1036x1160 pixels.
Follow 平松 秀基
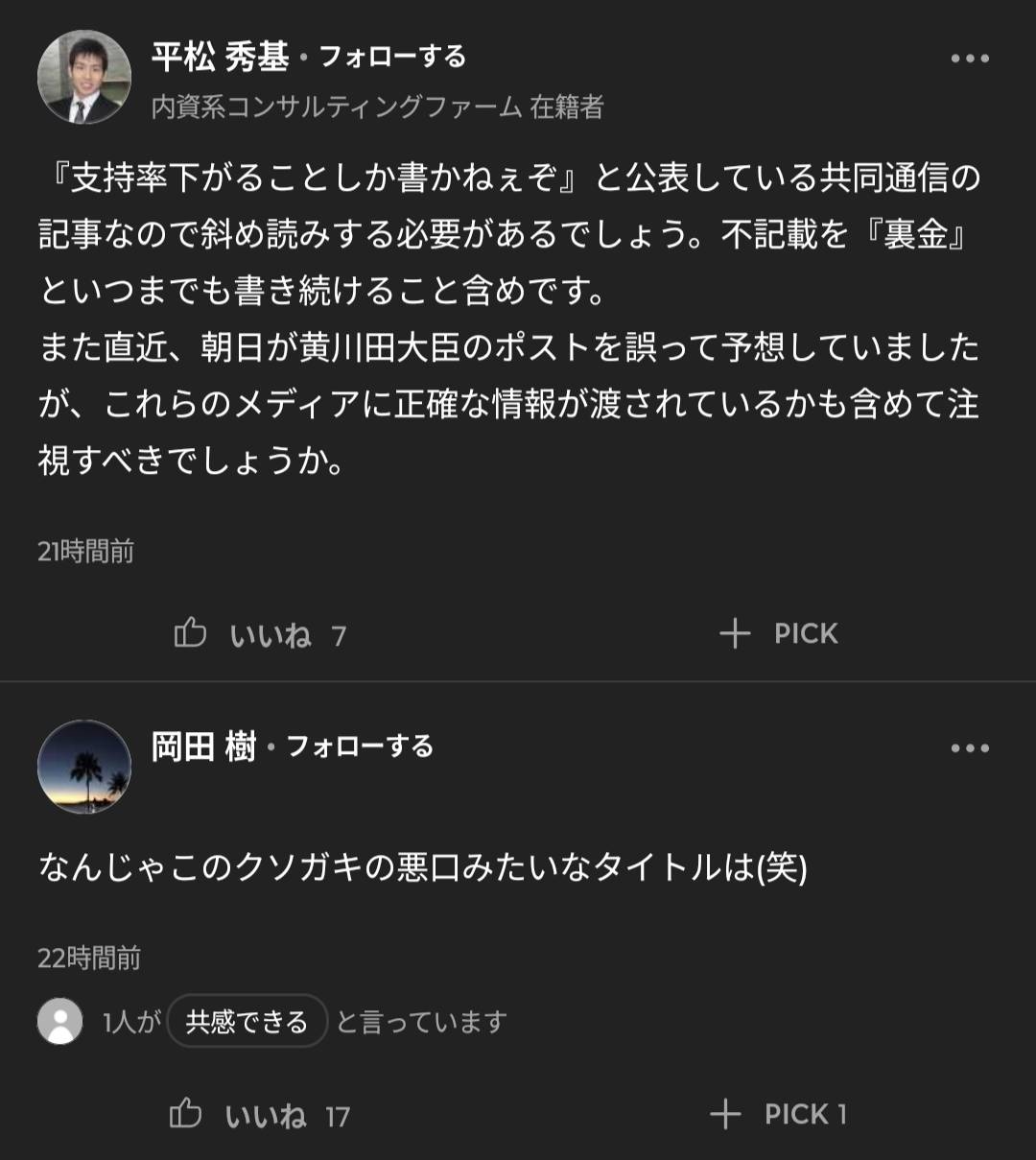[x=392, y=57]
